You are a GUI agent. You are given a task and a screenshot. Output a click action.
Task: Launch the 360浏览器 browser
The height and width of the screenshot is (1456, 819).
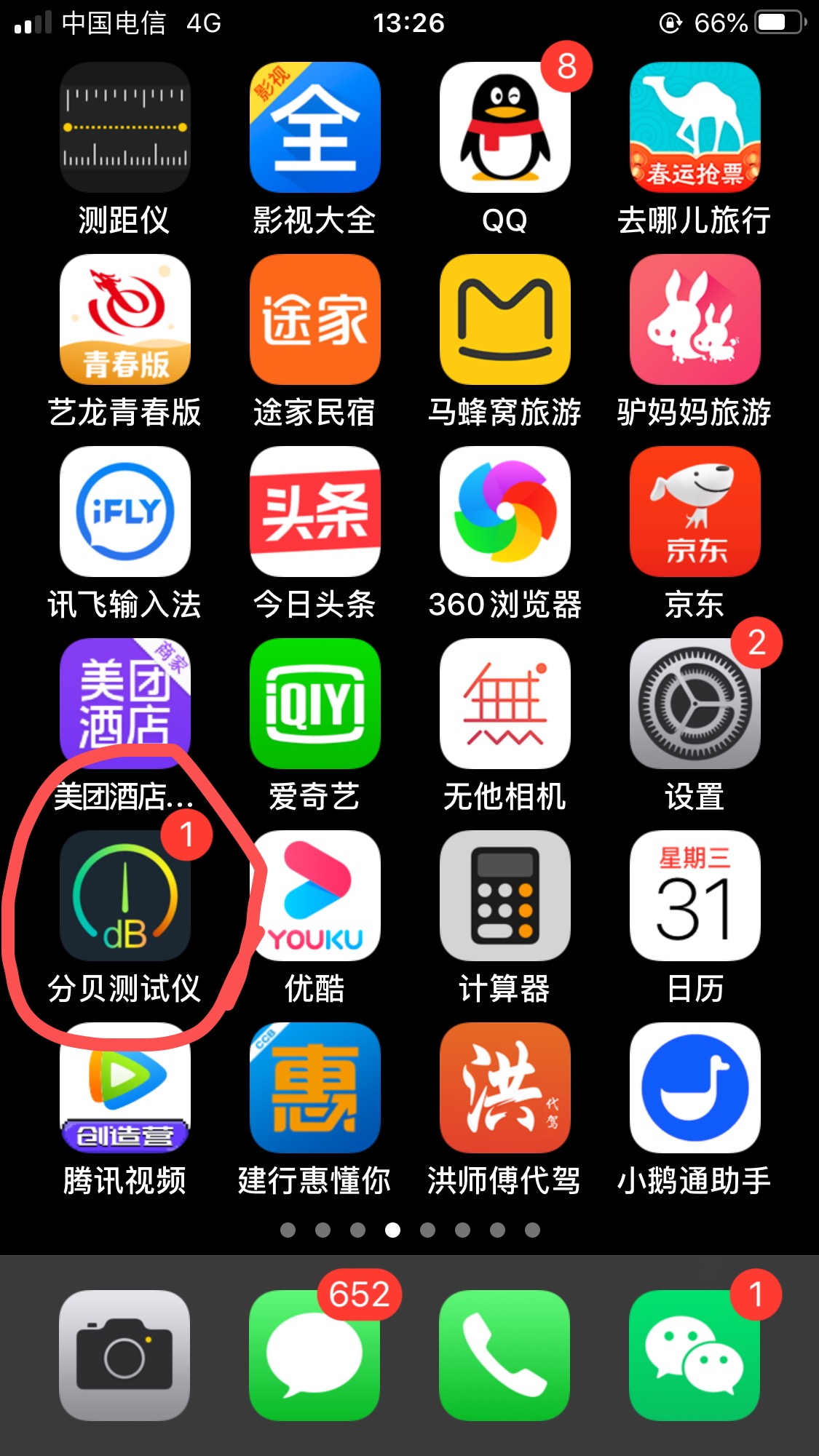pos(505,512)
